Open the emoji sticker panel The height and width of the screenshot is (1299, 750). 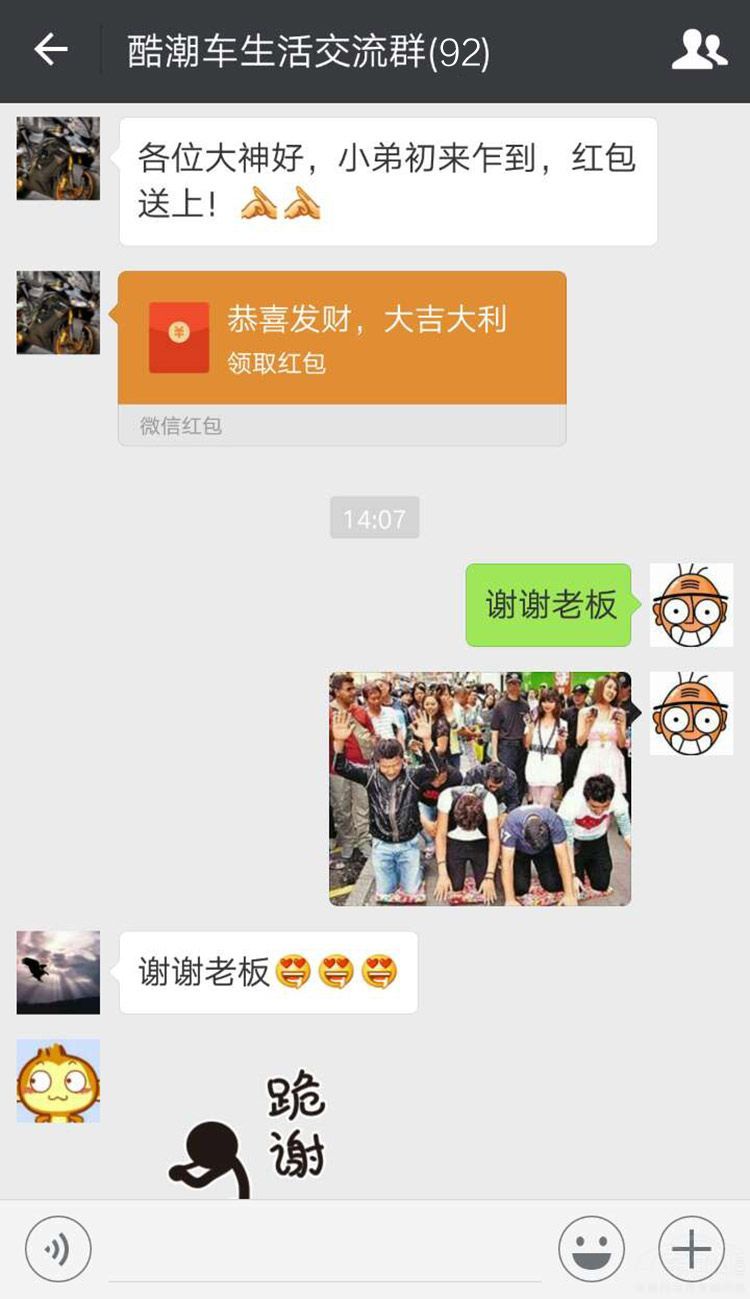pos(591,1249)
